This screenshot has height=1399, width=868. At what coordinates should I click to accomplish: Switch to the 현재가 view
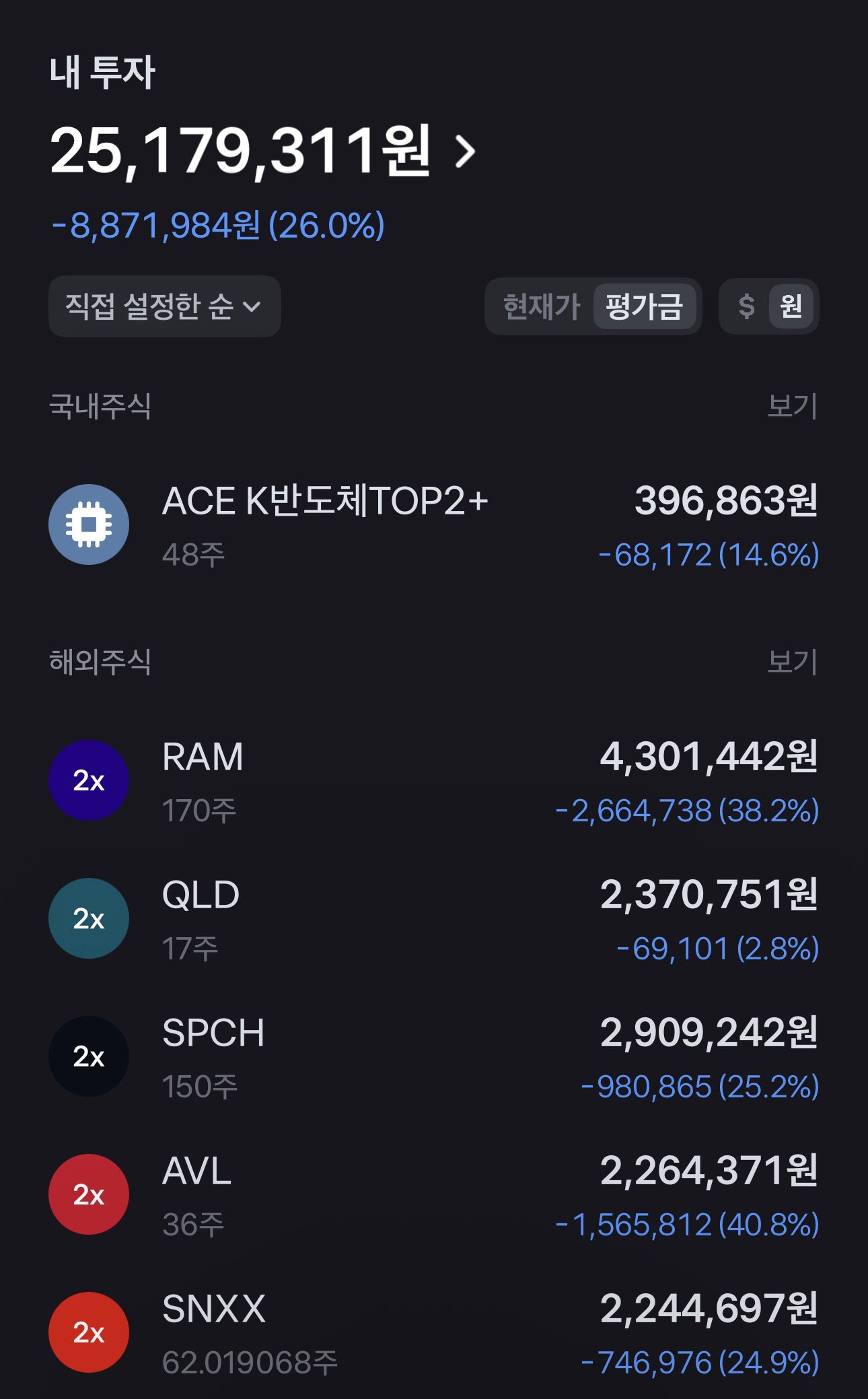tap(541, 307)
